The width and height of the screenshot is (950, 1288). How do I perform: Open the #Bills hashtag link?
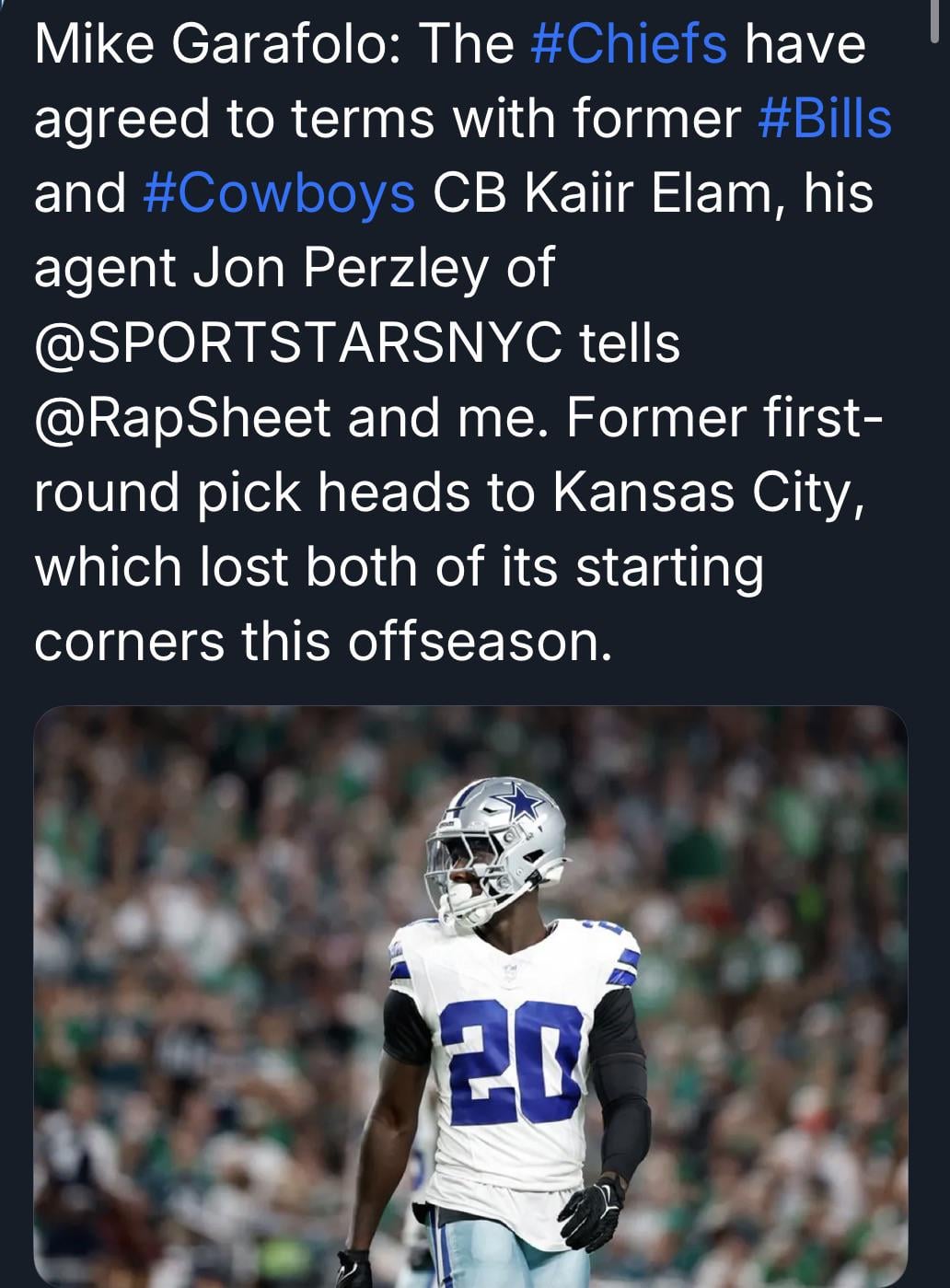(x=825, y=119)
